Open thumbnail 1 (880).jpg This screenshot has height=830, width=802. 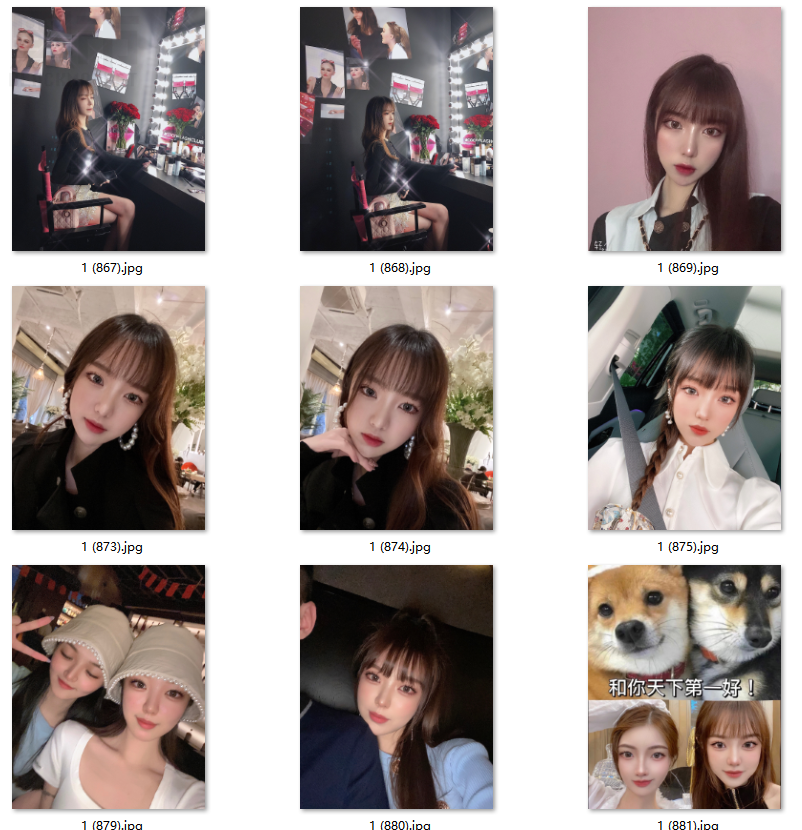pyautogui.click(x=397, y=687)
